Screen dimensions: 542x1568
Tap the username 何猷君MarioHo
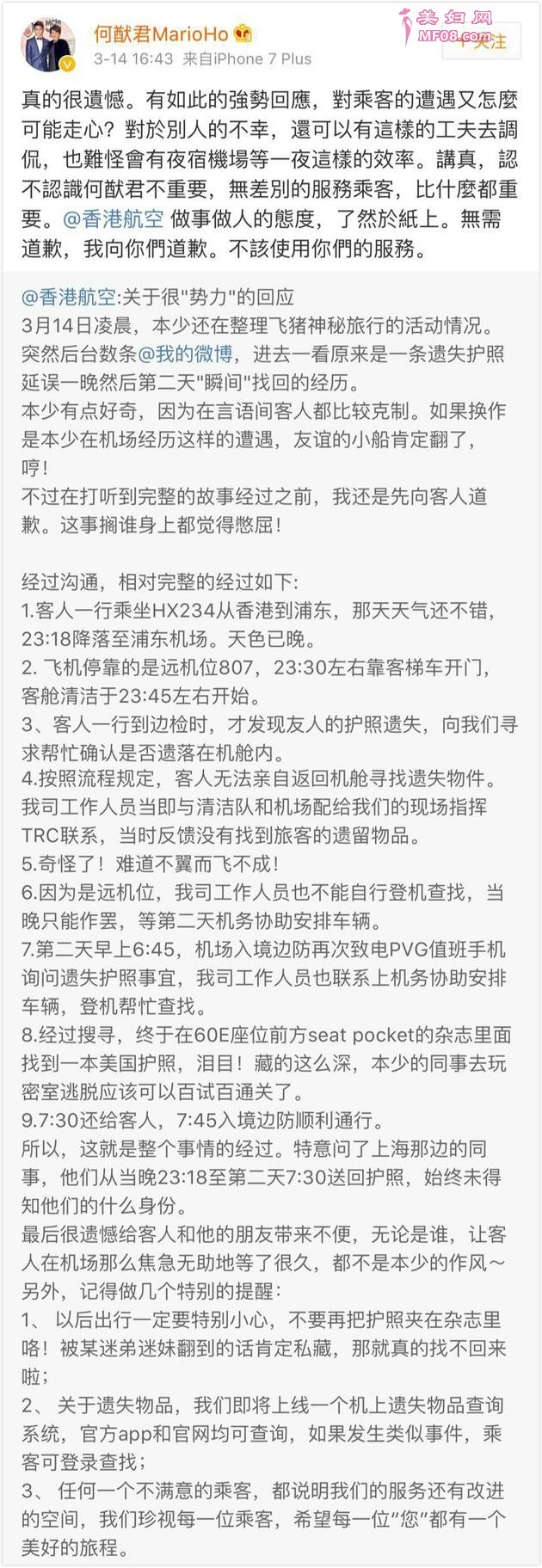pyautogui.click(x=160, y=34)
